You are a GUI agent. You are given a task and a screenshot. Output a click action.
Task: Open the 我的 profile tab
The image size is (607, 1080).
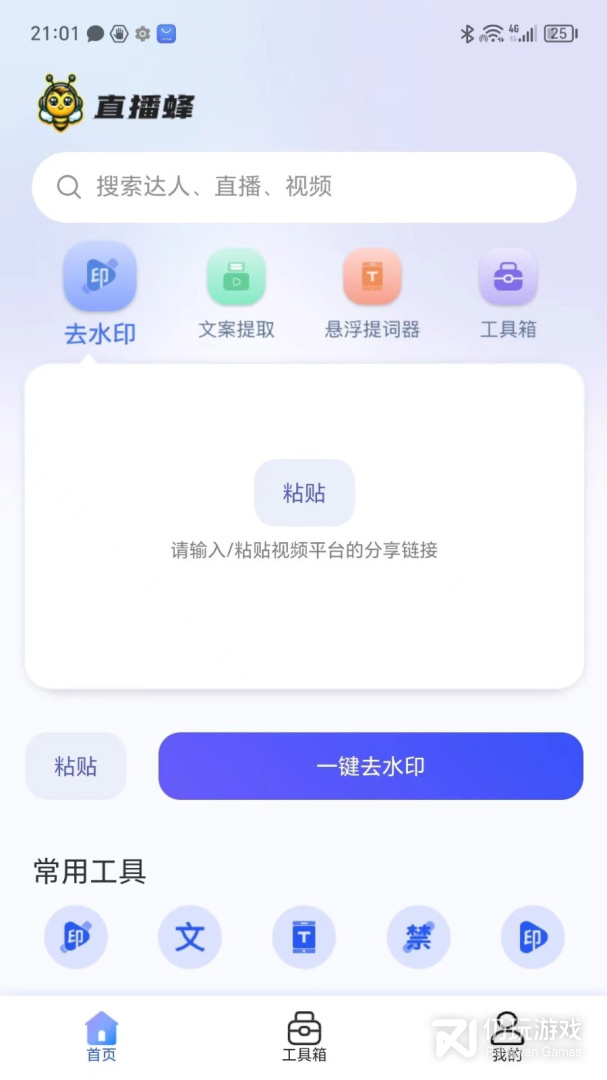coord(507,1036)
